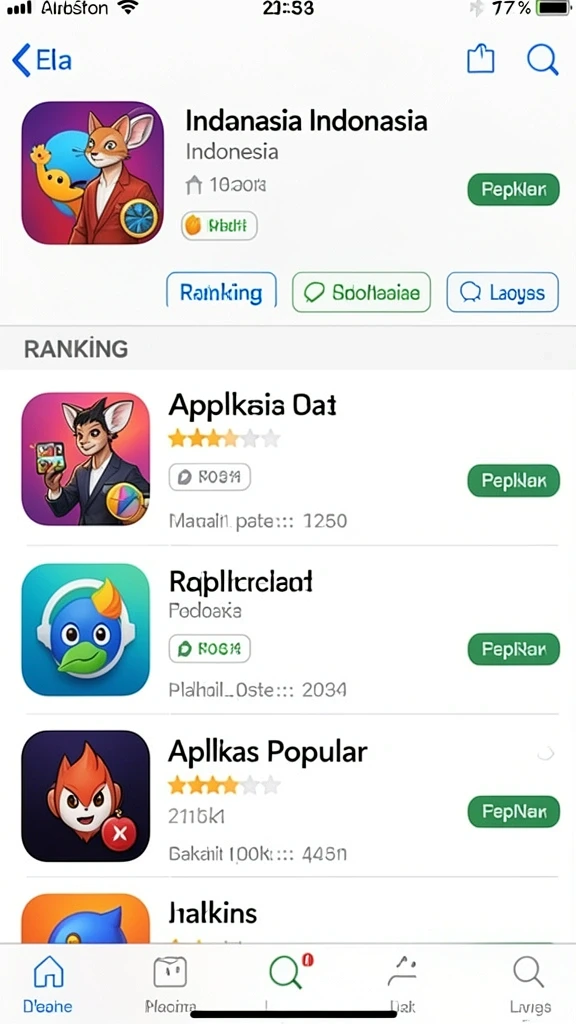Tap the green button beside Indanasia Indonasia
Viewport: 576px width, 1024px height.
point(513,189)
